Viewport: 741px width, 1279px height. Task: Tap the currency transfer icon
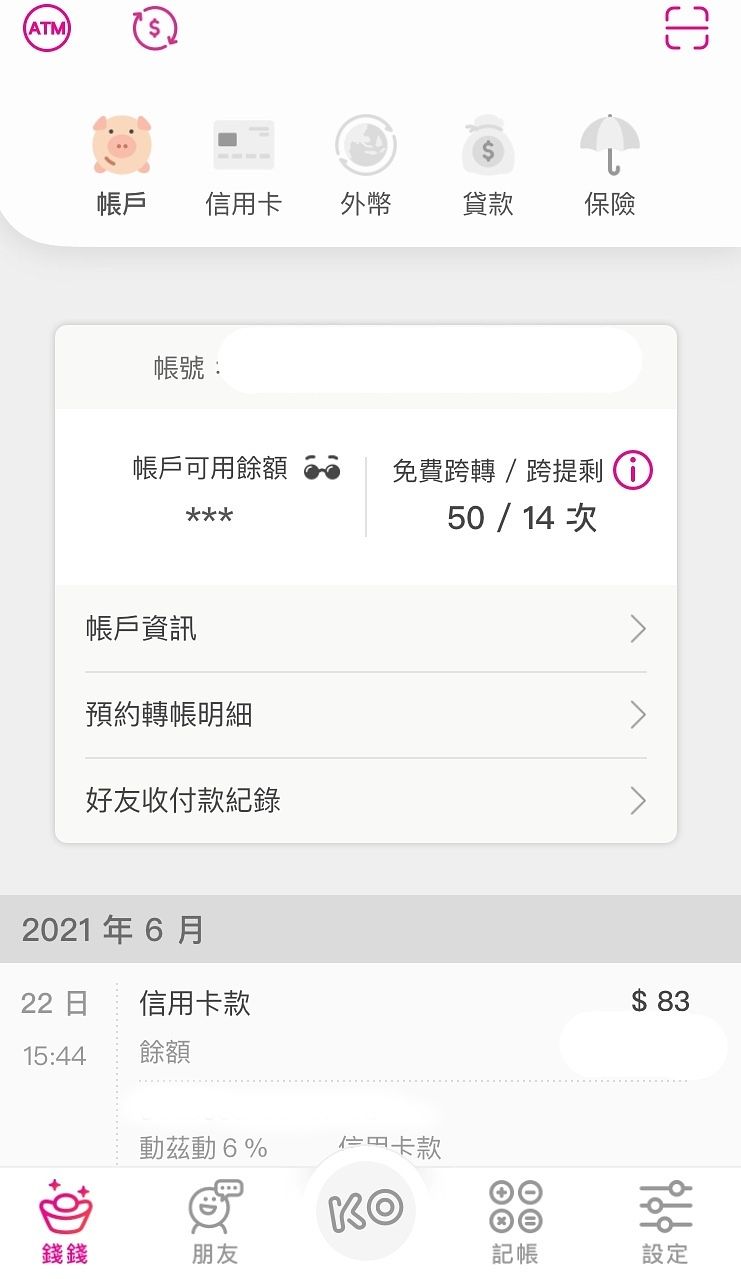[x=155, y=28]
